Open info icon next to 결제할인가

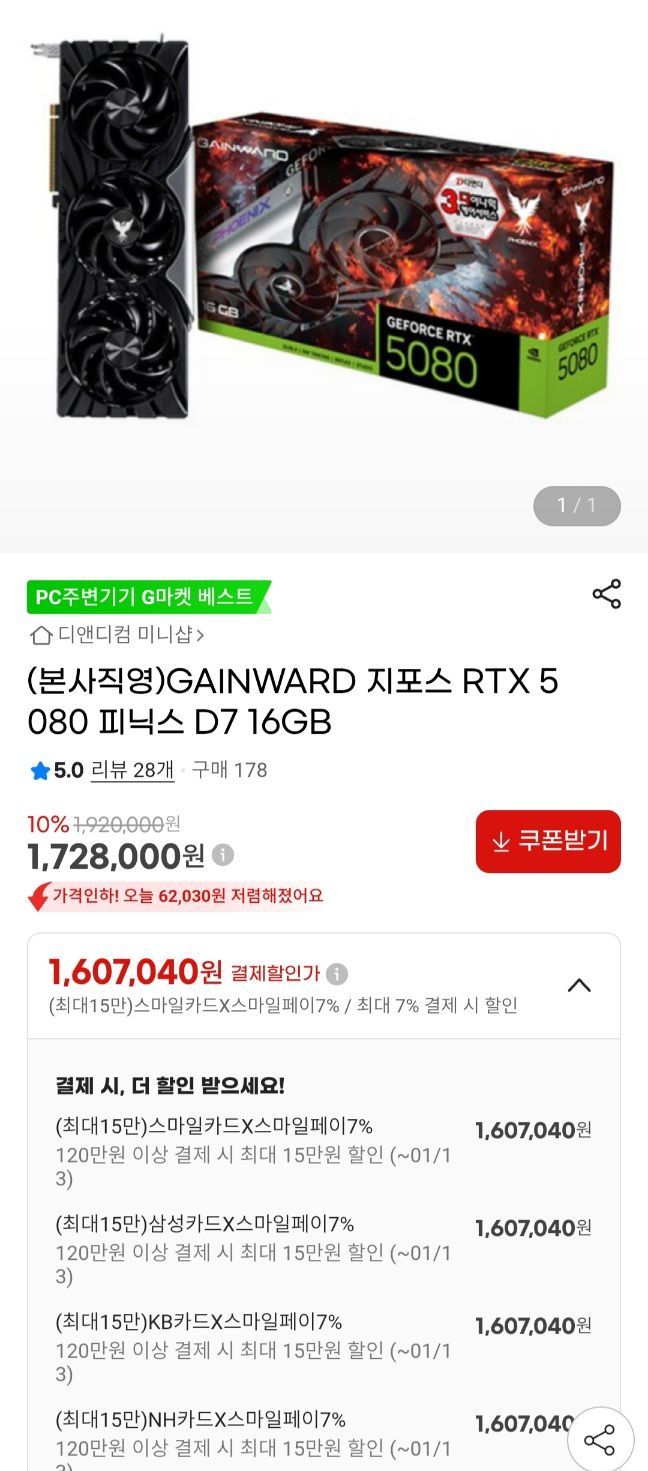[338, 973]
